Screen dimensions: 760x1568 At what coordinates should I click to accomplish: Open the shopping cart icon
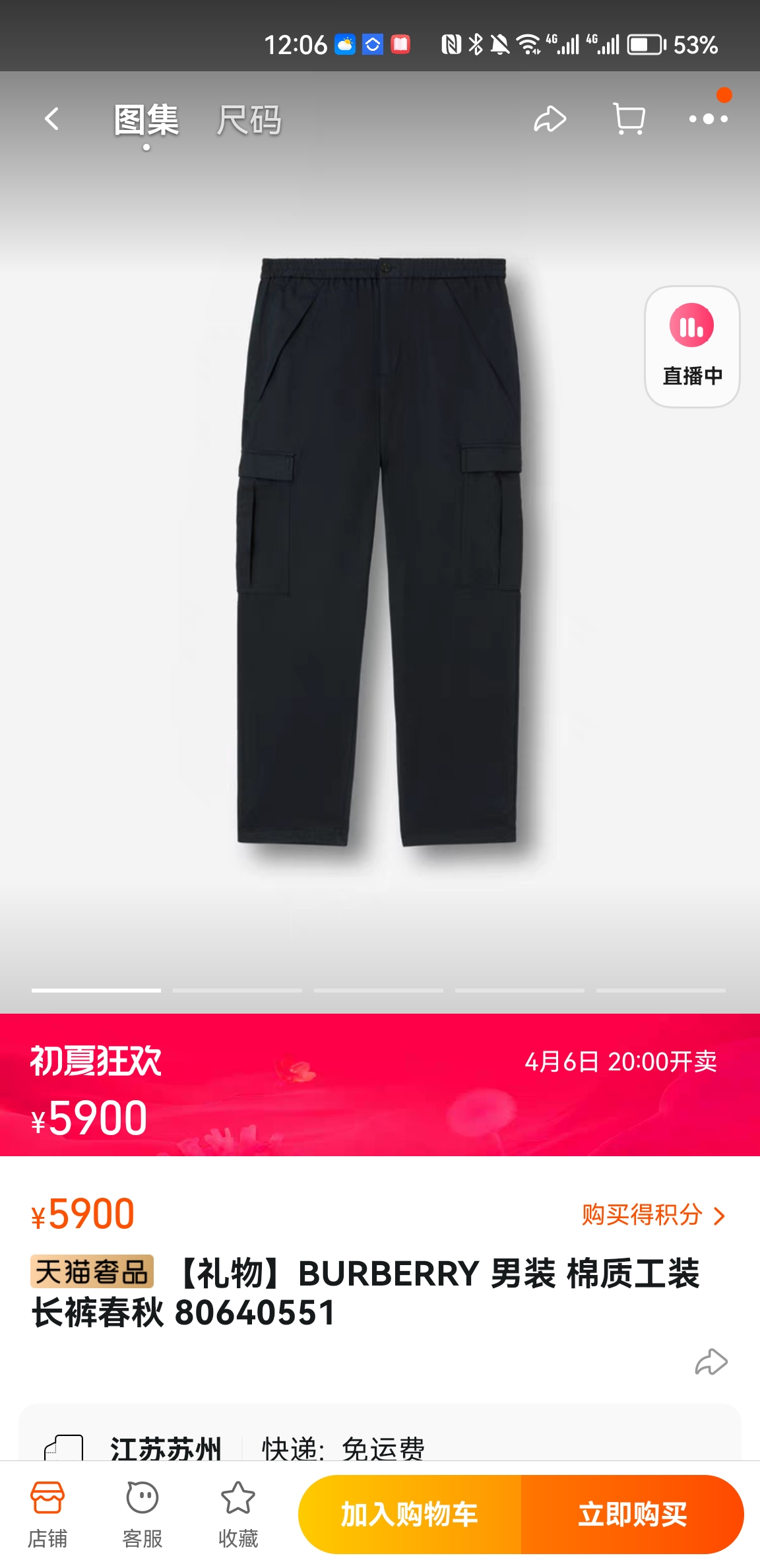point(629,119)
